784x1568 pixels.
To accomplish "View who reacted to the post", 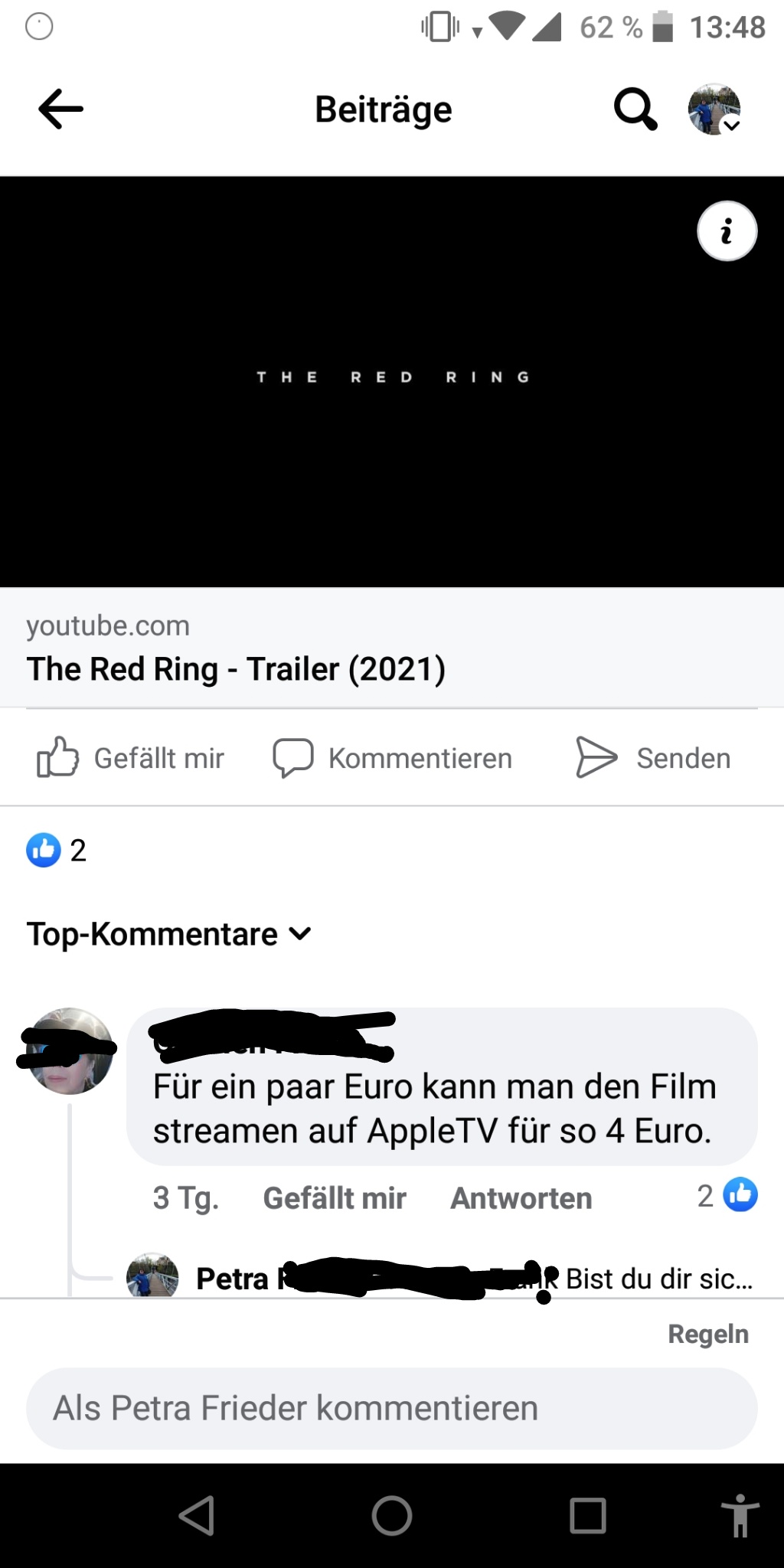I will click(x=57, y=850).
